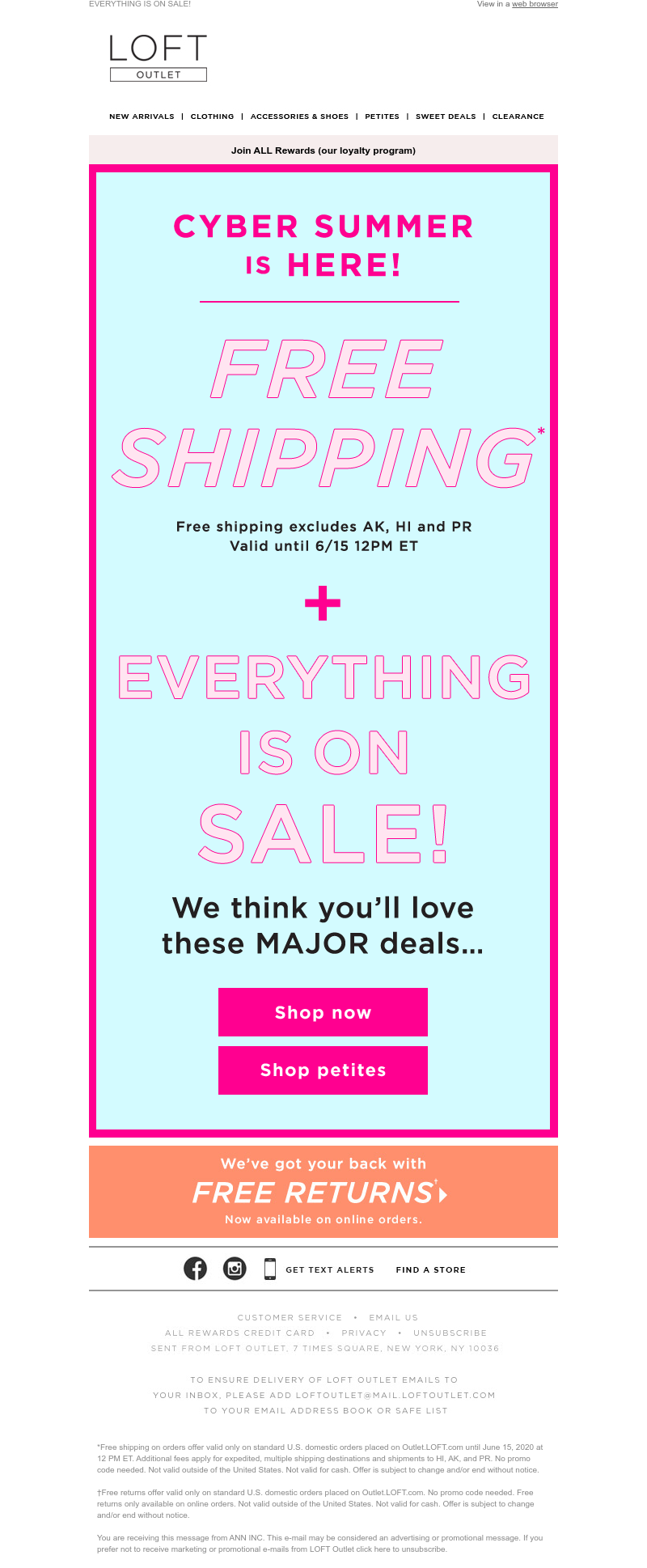The width and height of the screenshot is (647, 1568).
Task: Open Find a Store
Action: [x=430, y=1269]
